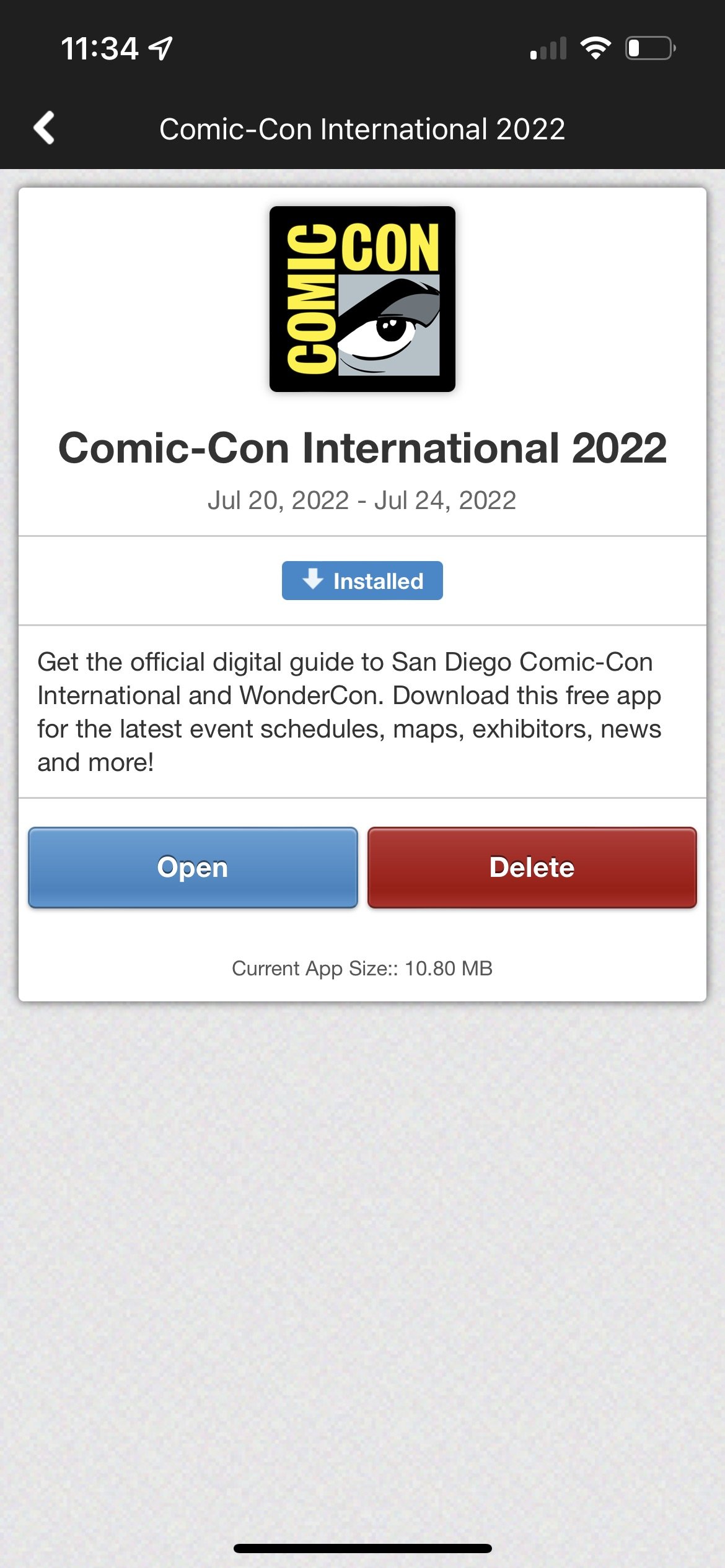Delete the installed Comic-Con guide
The image size is (725, 1568).
pos(532,867)
